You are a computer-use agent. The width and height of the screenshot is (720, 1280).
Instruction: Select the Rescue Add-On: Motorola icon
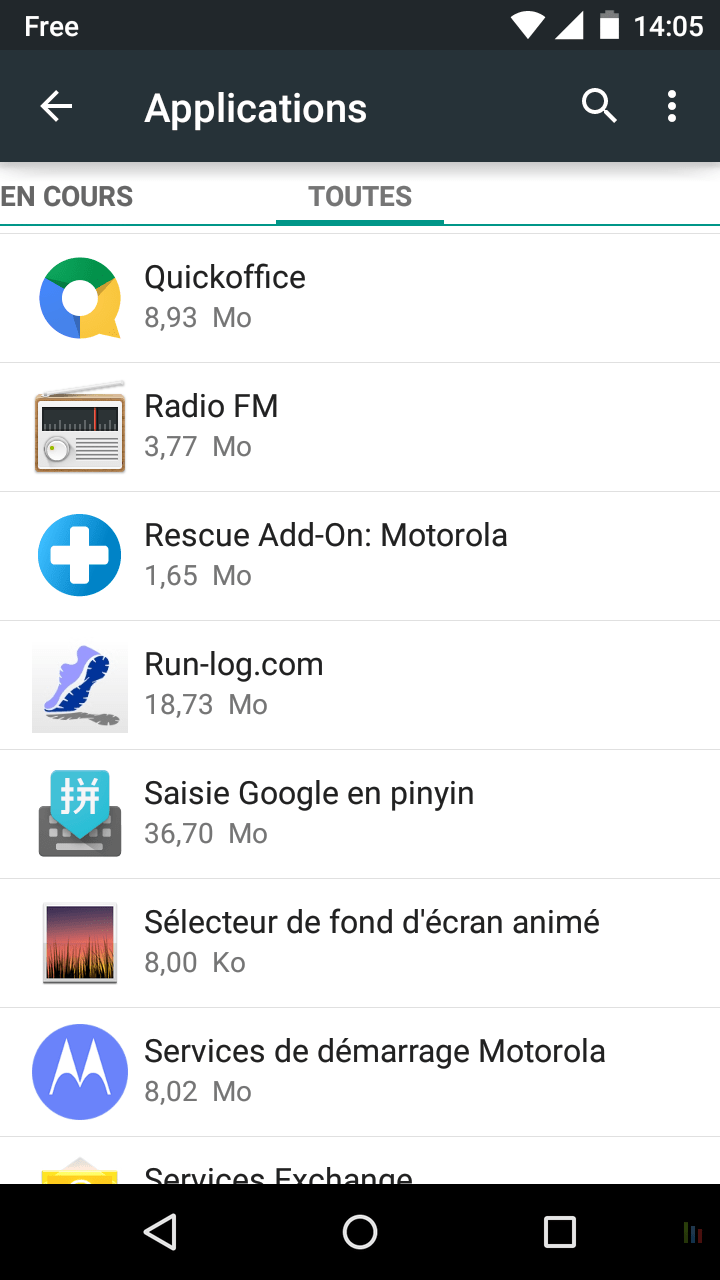[80, 555]
